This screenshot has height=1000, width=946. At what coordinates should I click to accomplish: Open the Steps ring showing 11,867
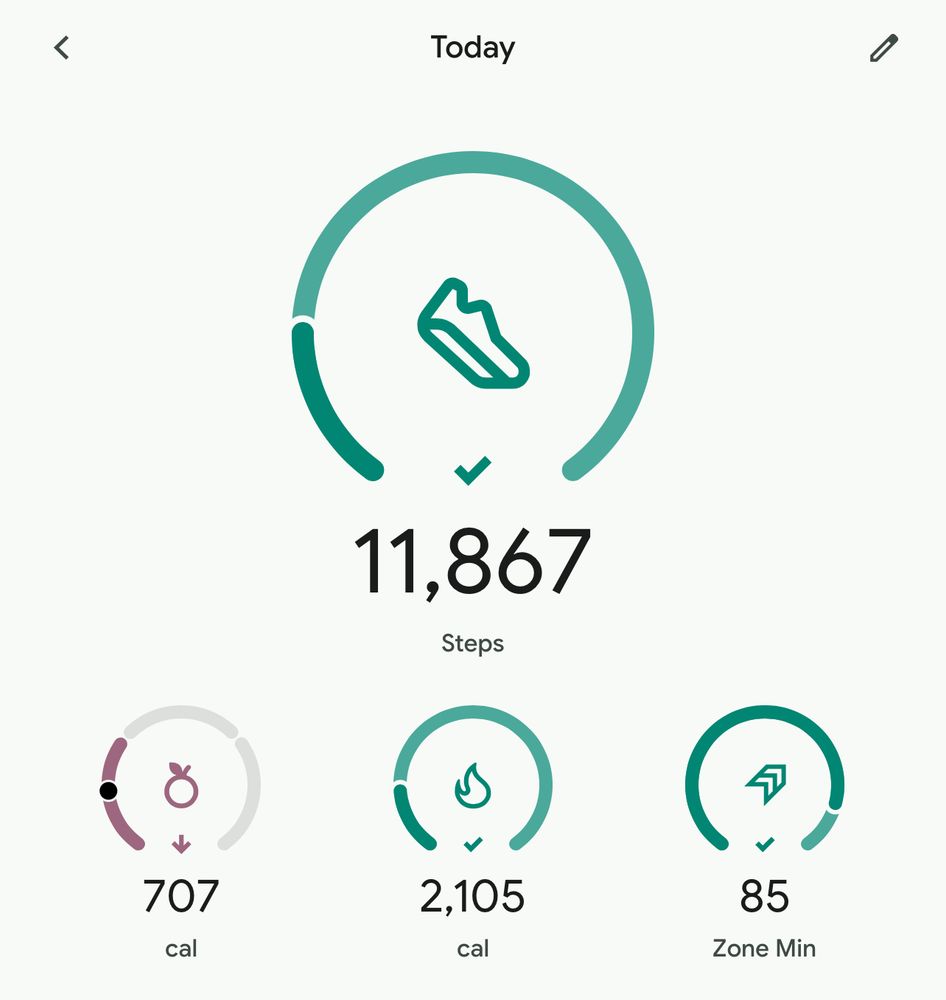point(472,330)
